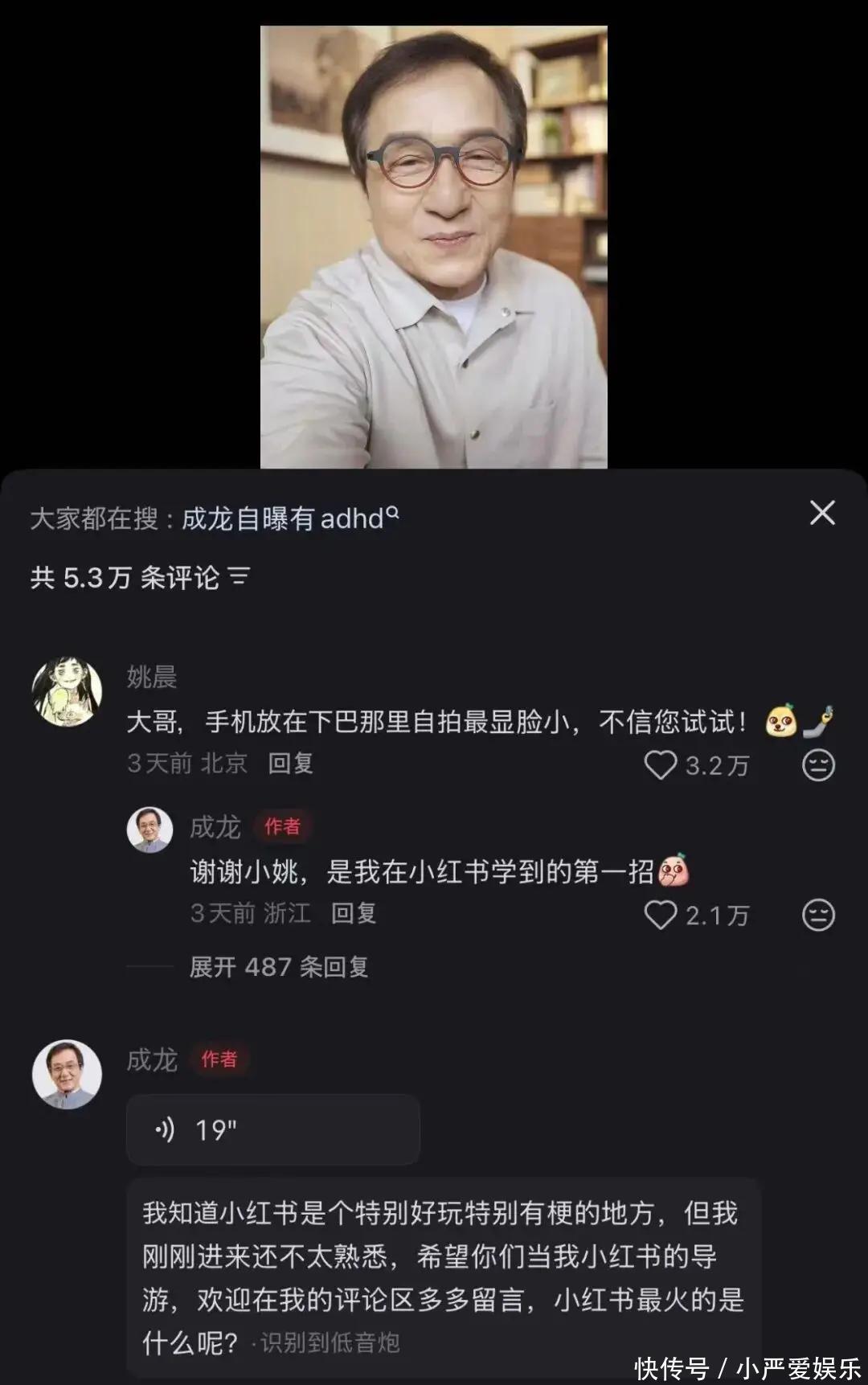The width and height of the screenshot is (868, 1385).
Task: Open the avatar beside the voice comment
Action: pos(67,1075)
